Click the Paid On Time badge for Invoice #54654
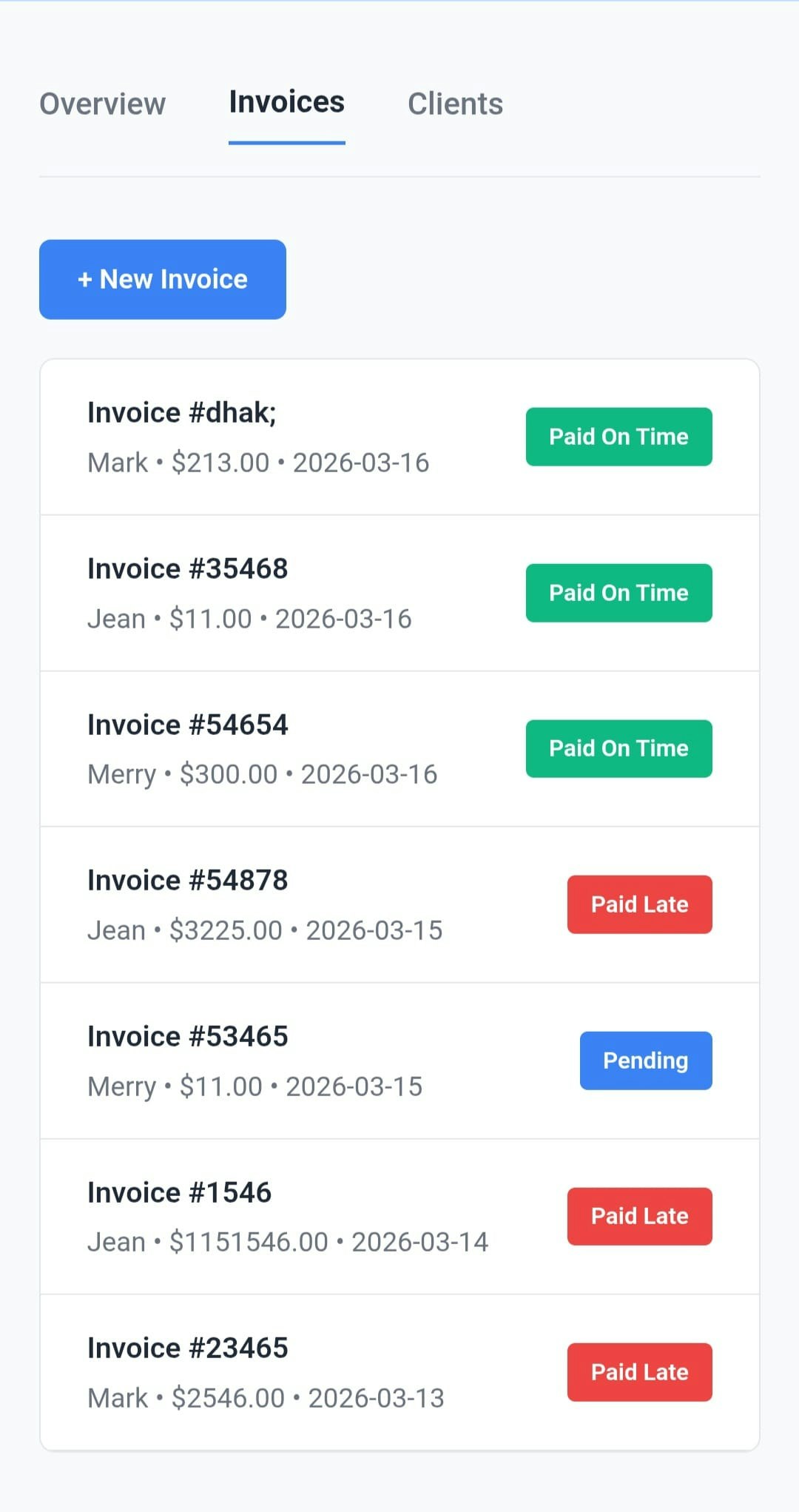 pos(618,748)
